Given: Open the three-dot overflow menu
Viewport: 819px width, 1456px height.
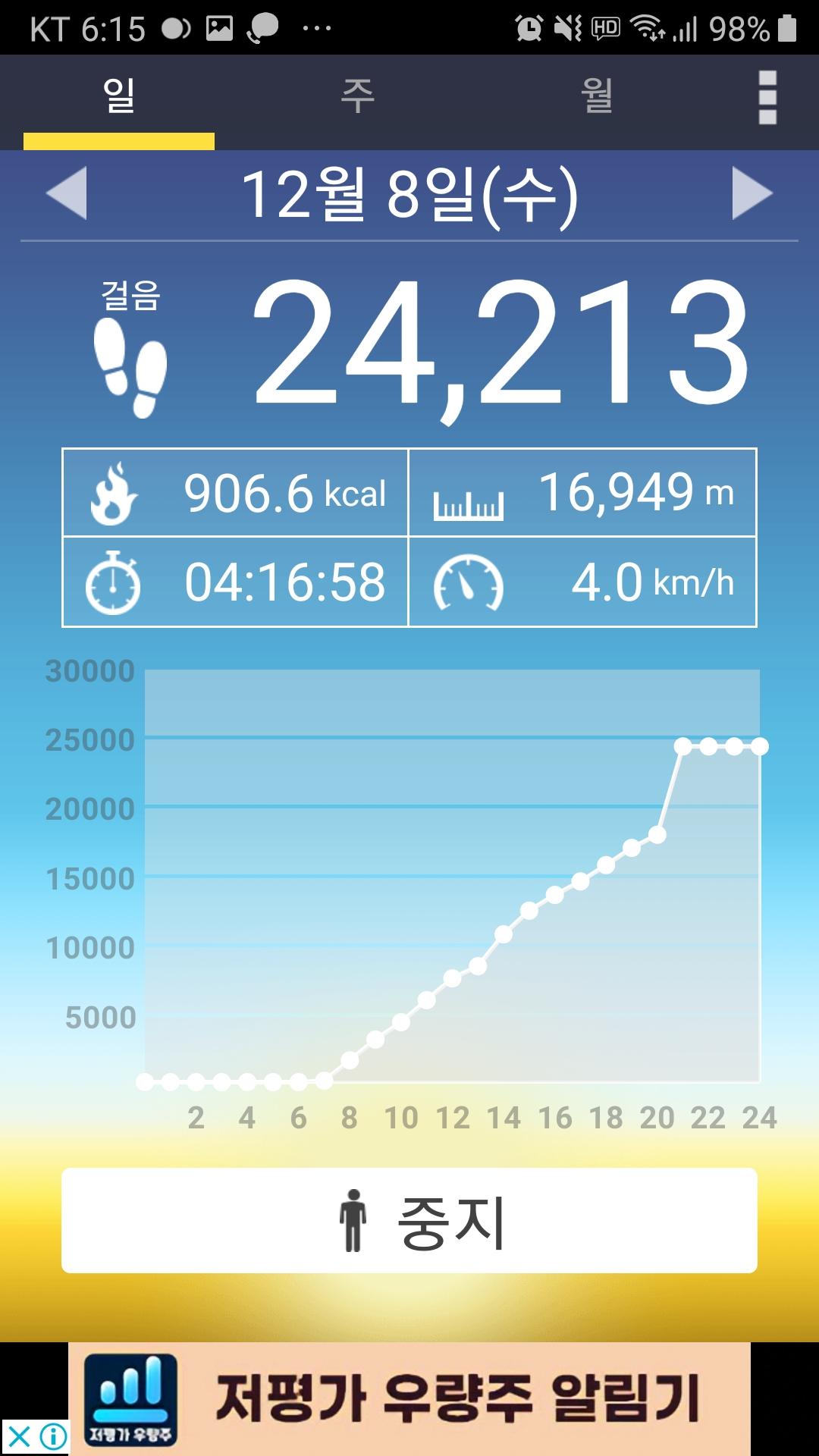Looking at the screenshot, I should point(767,97).
